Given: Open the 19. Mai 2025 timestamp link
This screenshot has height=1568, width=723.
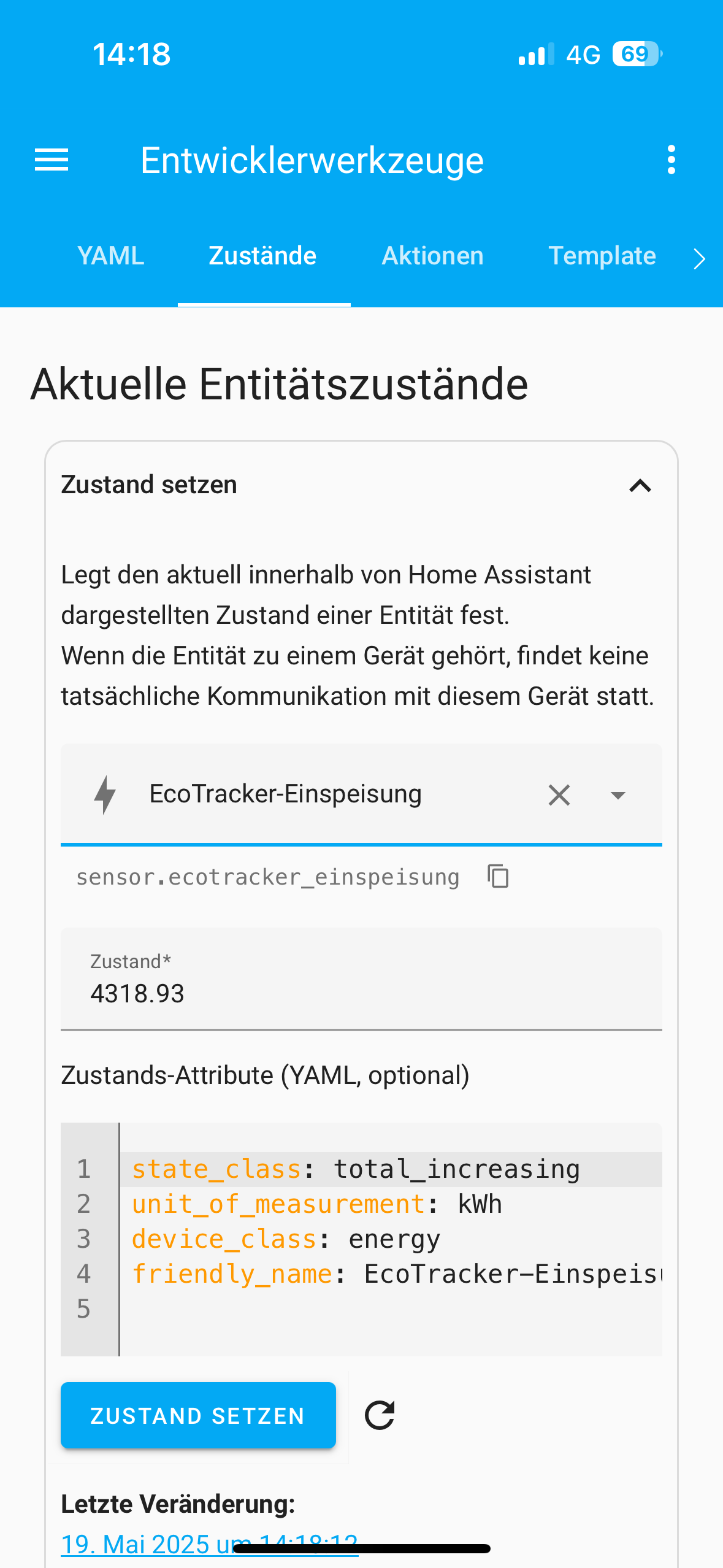Looking at the screenshot, I should (209, 1543).
